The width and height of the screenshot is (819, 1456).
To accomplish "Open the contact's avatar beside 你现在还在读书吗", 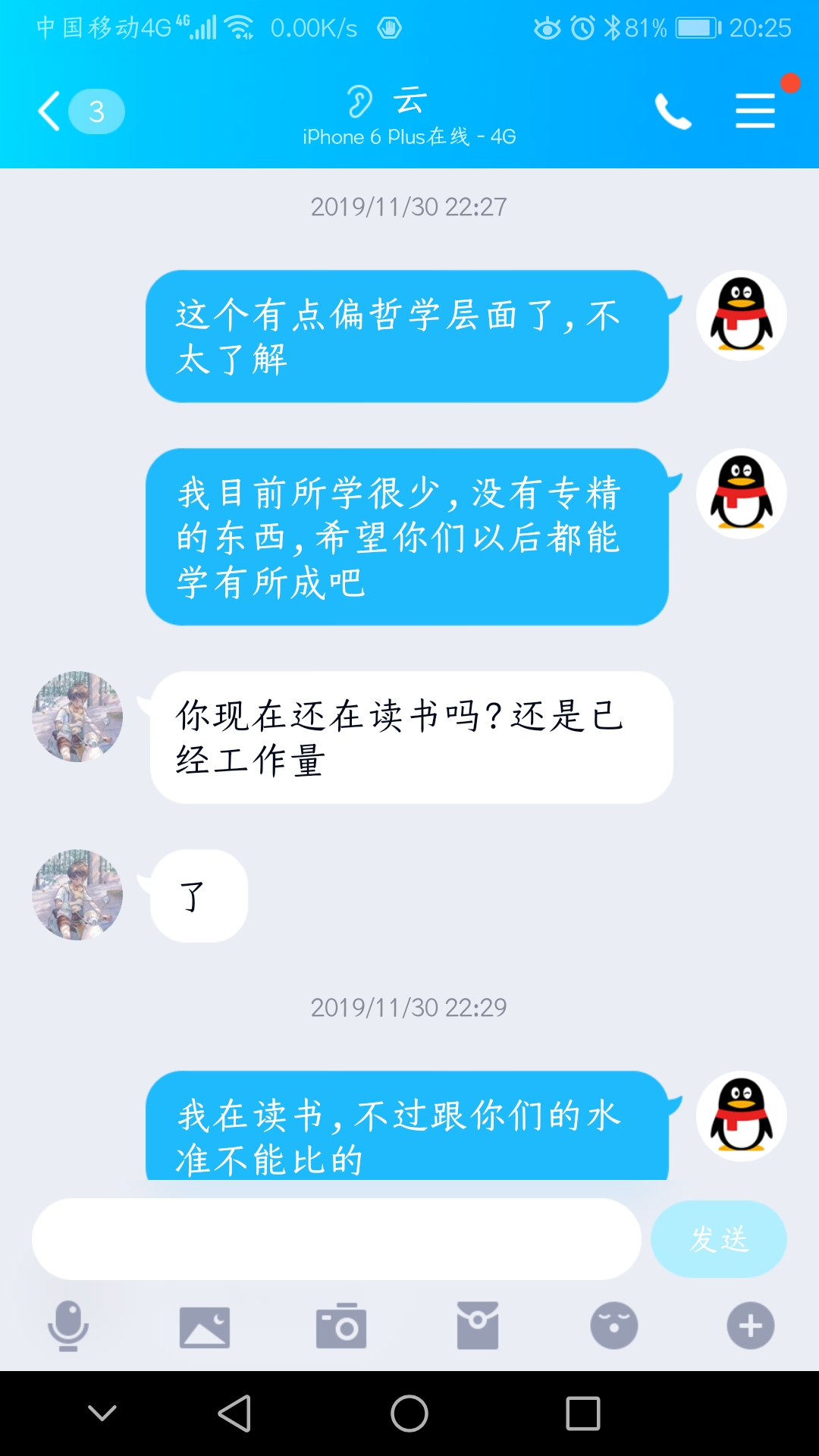I will pyautogui.click(x=77, y=717).
